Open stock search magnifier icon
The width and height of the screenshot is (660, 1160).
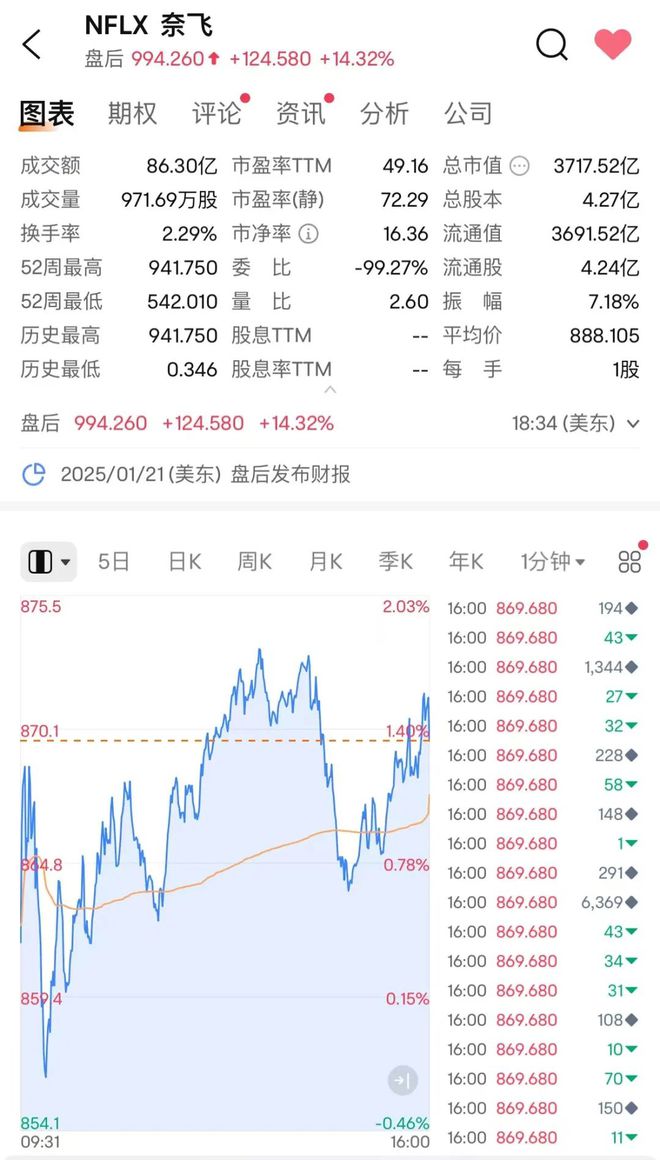pos(551,44)
